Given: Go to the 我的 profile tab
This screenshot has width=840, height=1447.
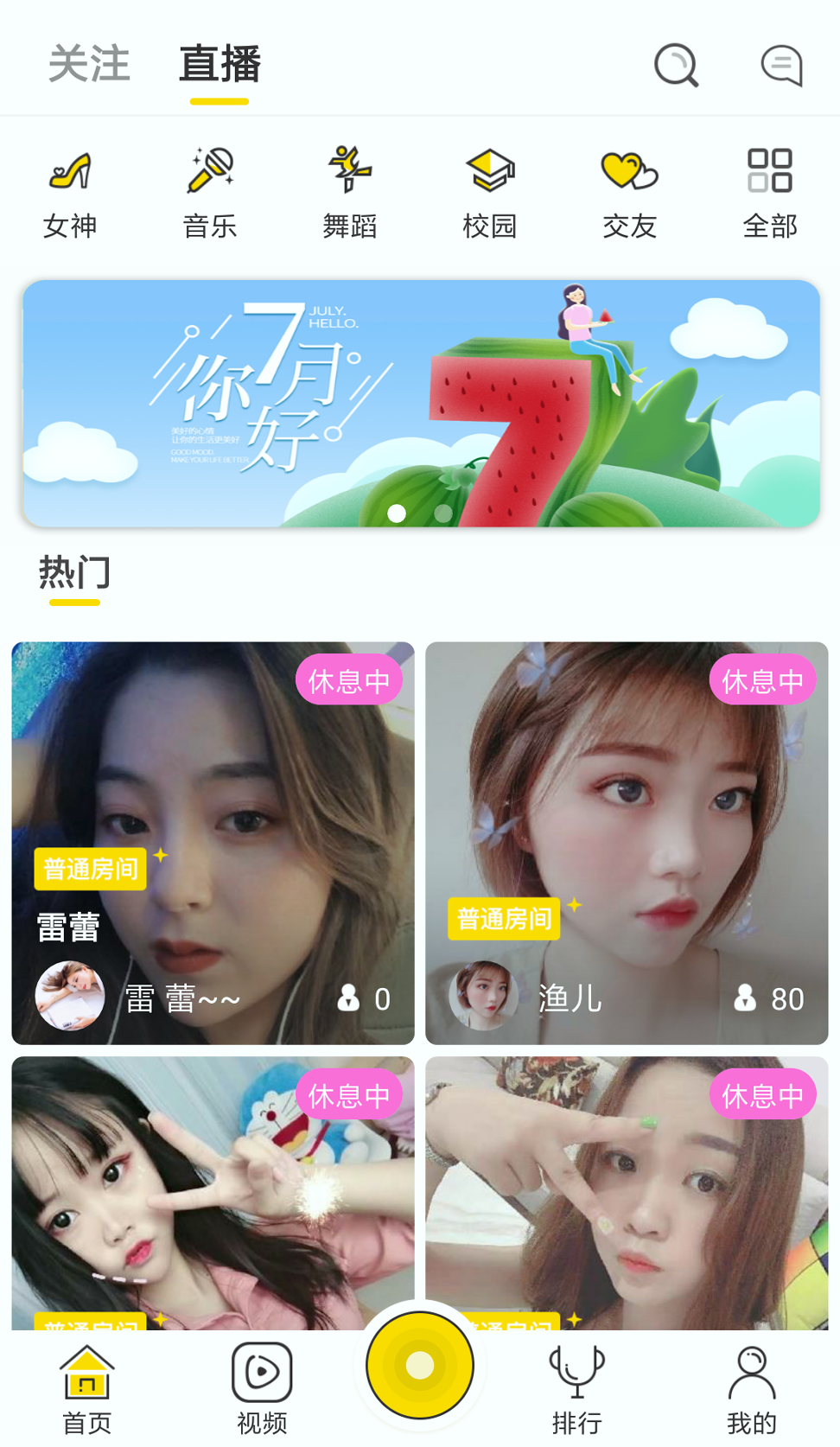Looking at the screenshot, I should coord(752,1389).
